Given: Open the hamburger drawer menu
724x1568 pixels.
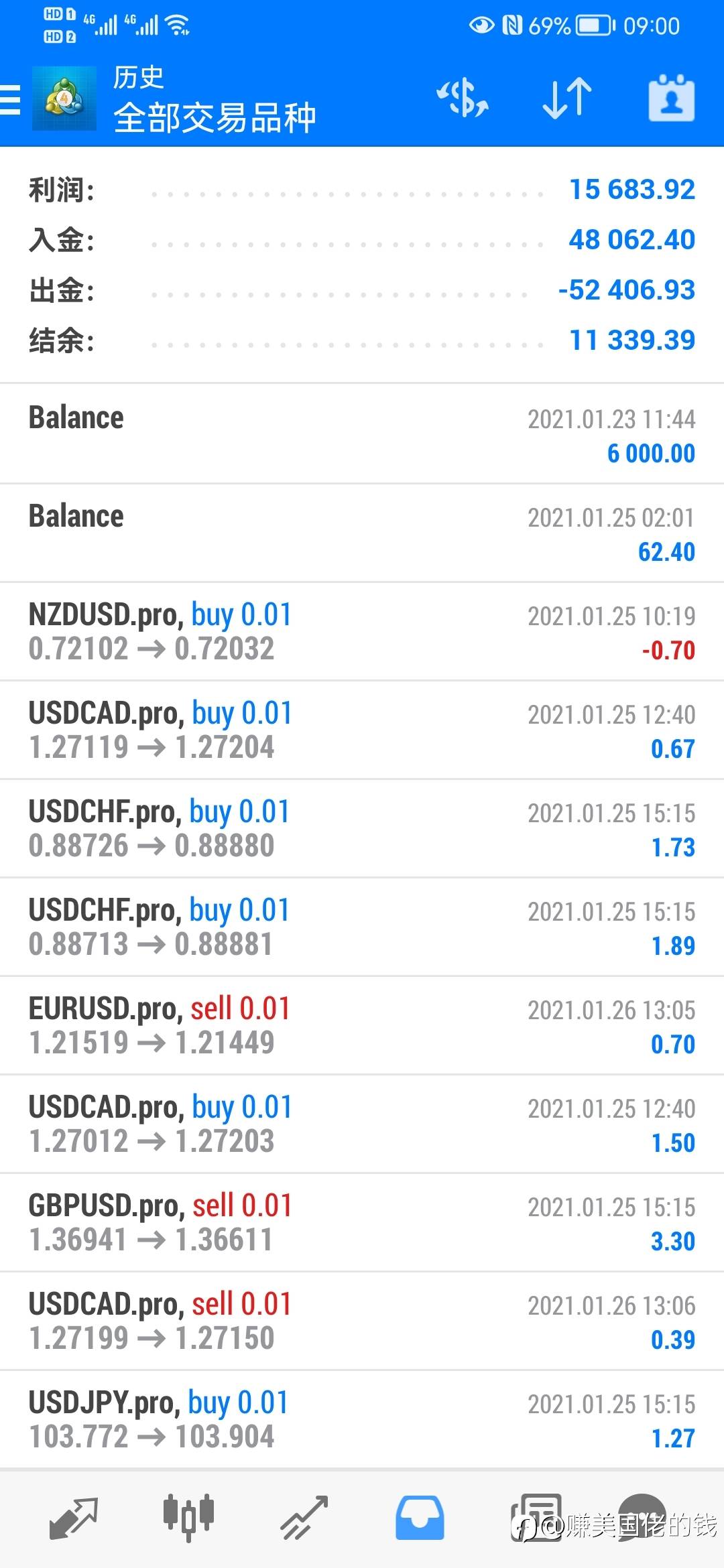Looking at the screenshot, I should coord(9,100).
